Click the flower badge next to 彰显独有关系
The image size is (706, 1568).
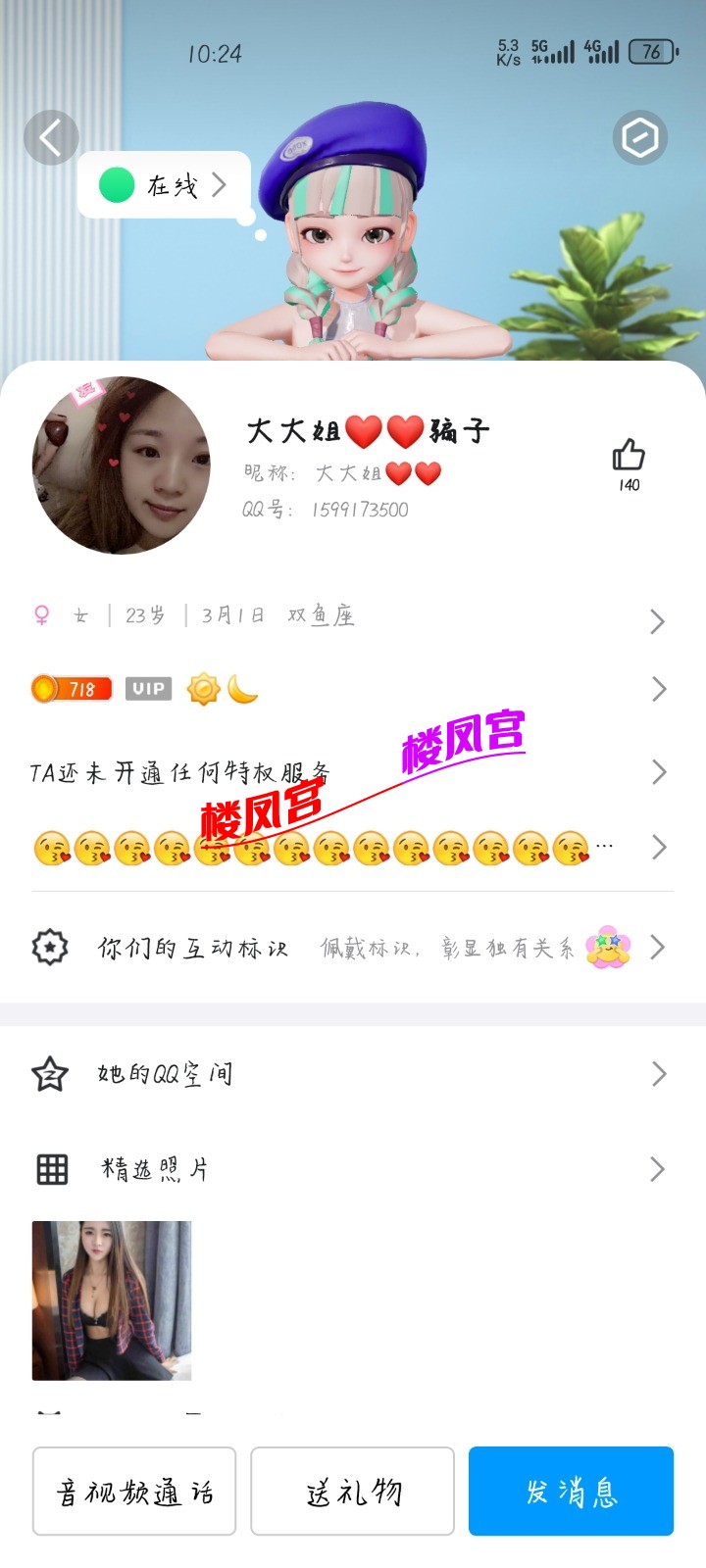[x=605, y=947]
